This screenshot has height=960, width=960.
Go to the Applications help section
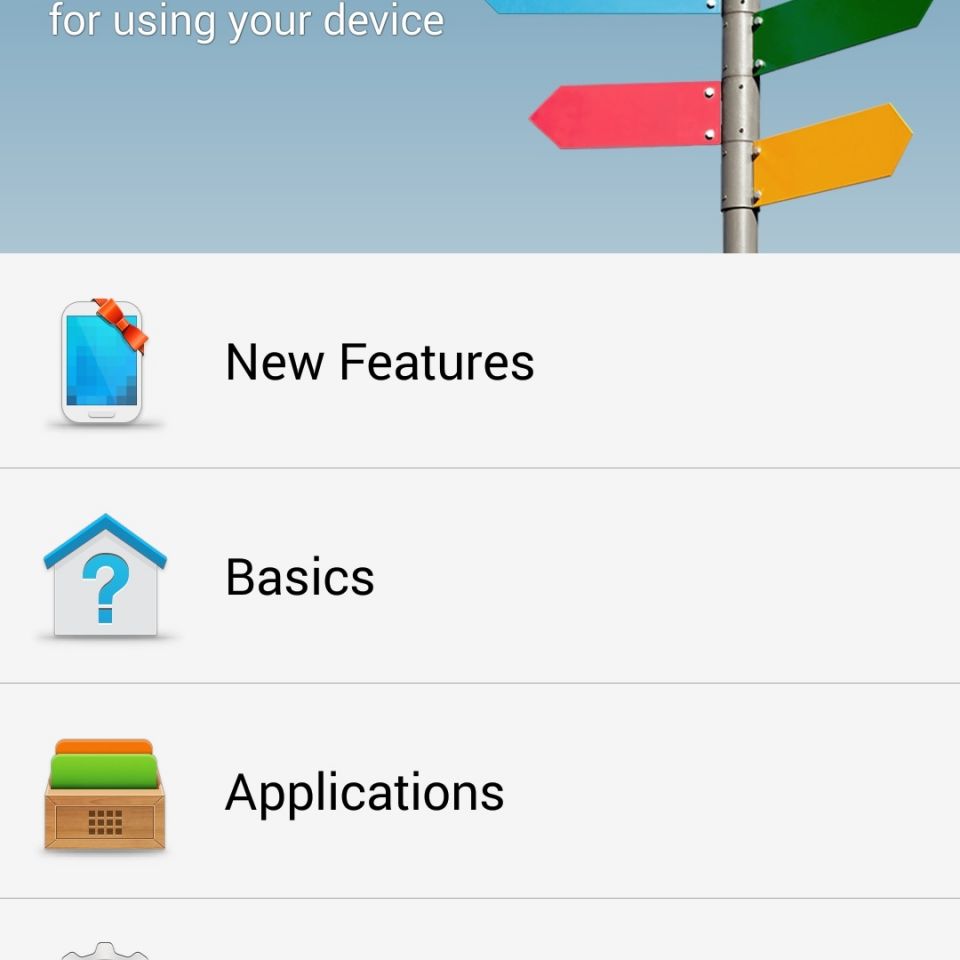pos(364,792)
